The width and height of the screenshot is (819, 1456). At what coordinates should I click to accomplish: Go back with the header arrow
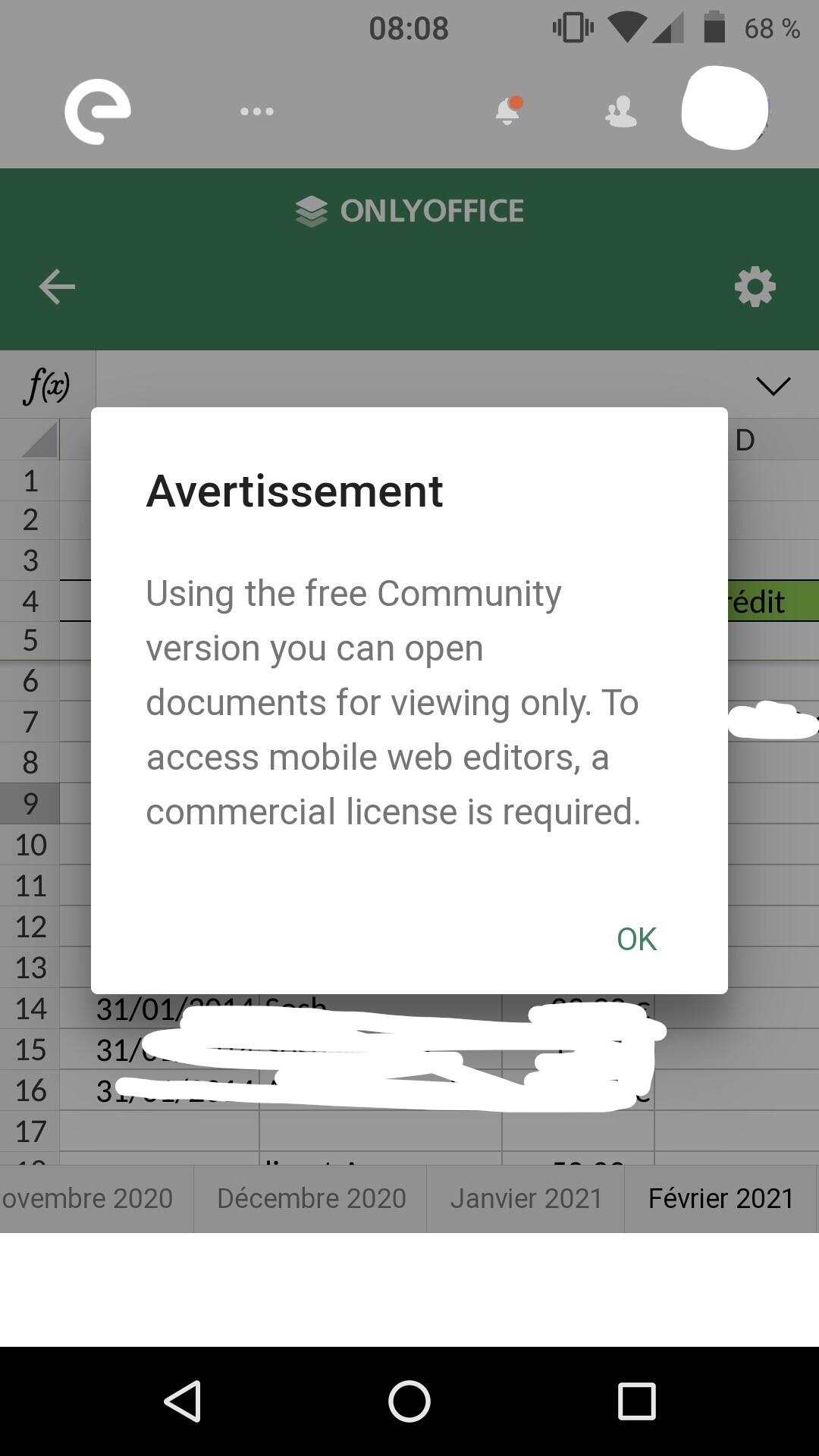(57, 287)
